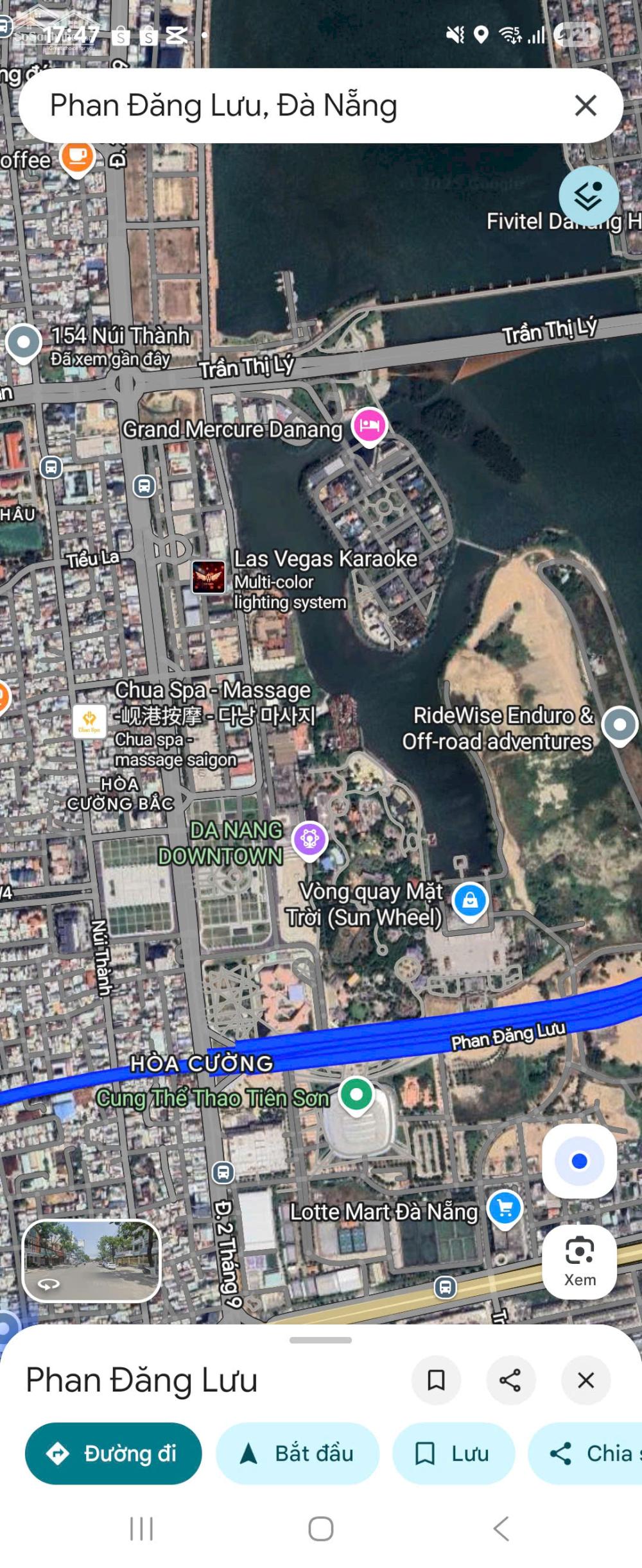Center map on my current location
642x1568 pixels.
pyautogui.click(x=579, y=1161)
